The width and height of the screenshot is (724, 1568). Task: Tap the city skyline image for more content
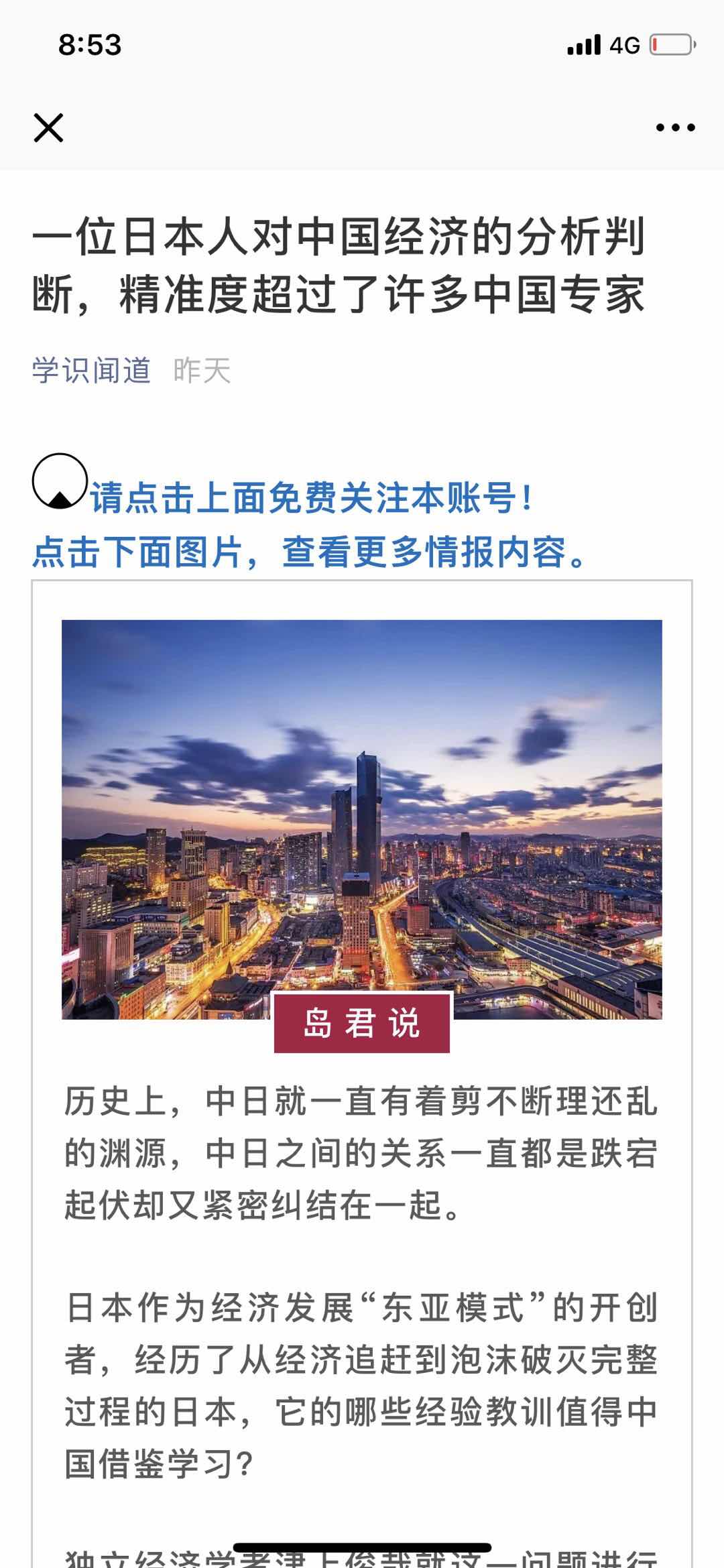click(x=361, y=819)
